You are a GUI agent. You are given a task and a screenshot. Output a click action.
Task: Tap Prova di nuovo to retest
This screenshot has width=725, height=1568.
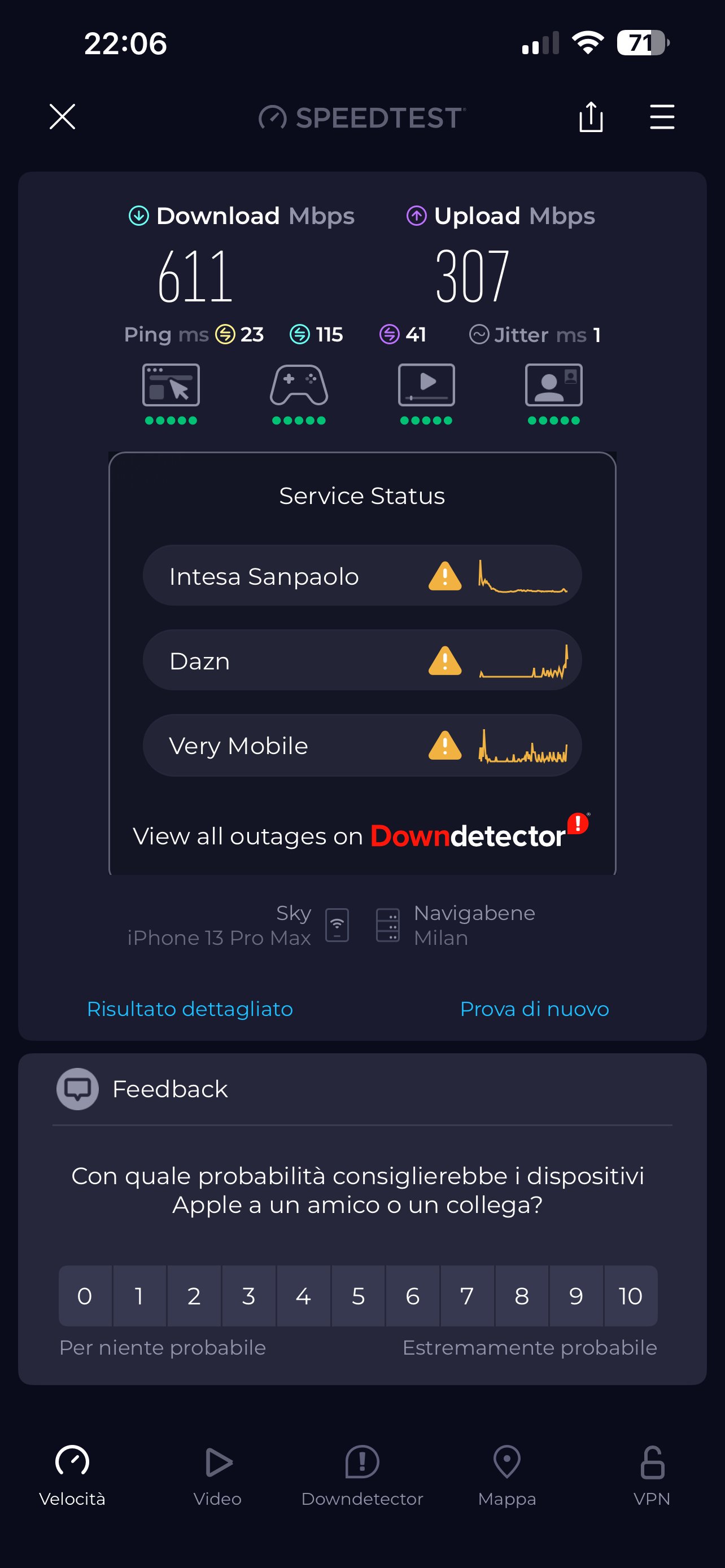535,1009
